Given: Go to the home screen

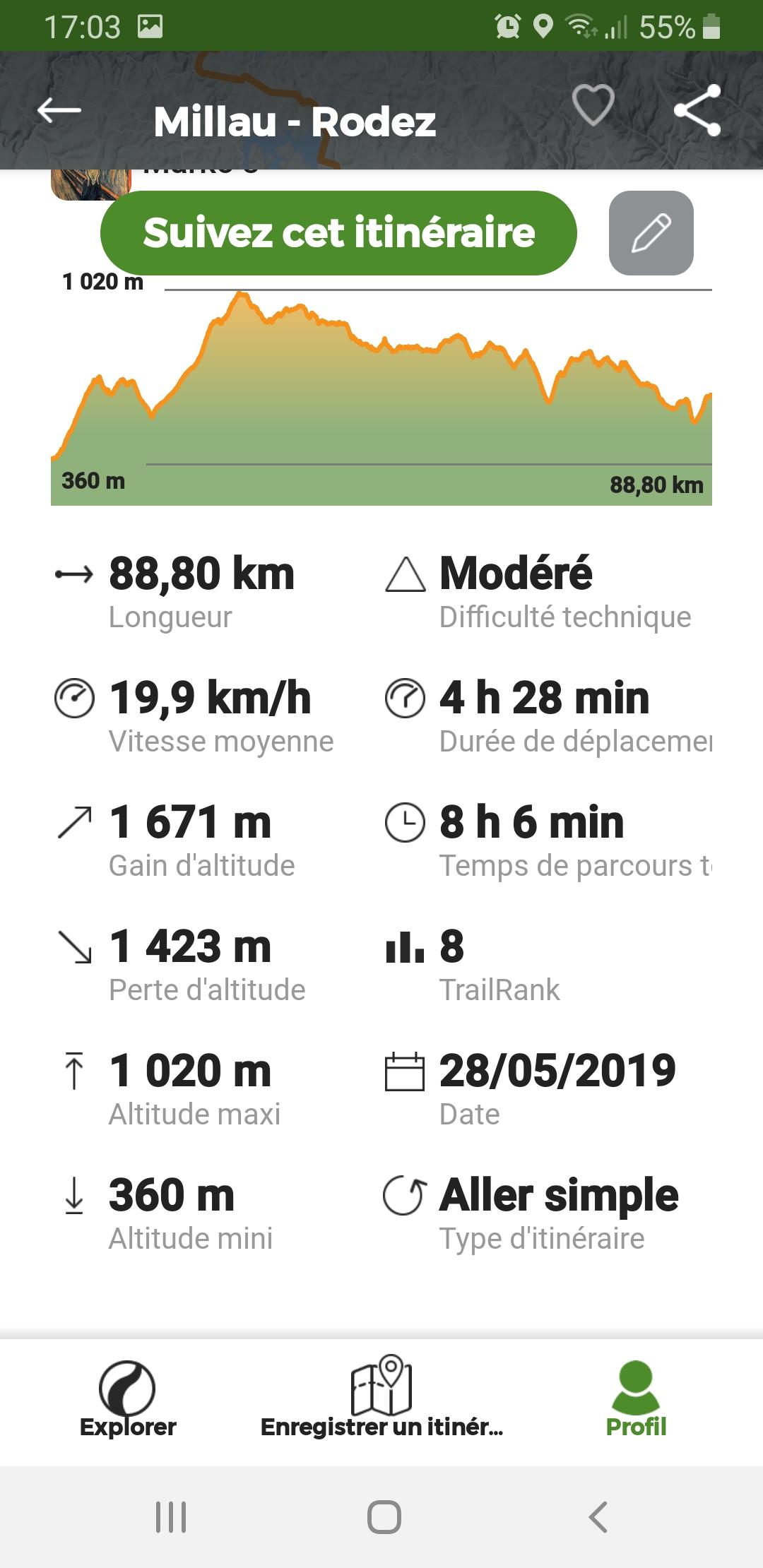Looking at the screenshot, I should point(384,1516).
